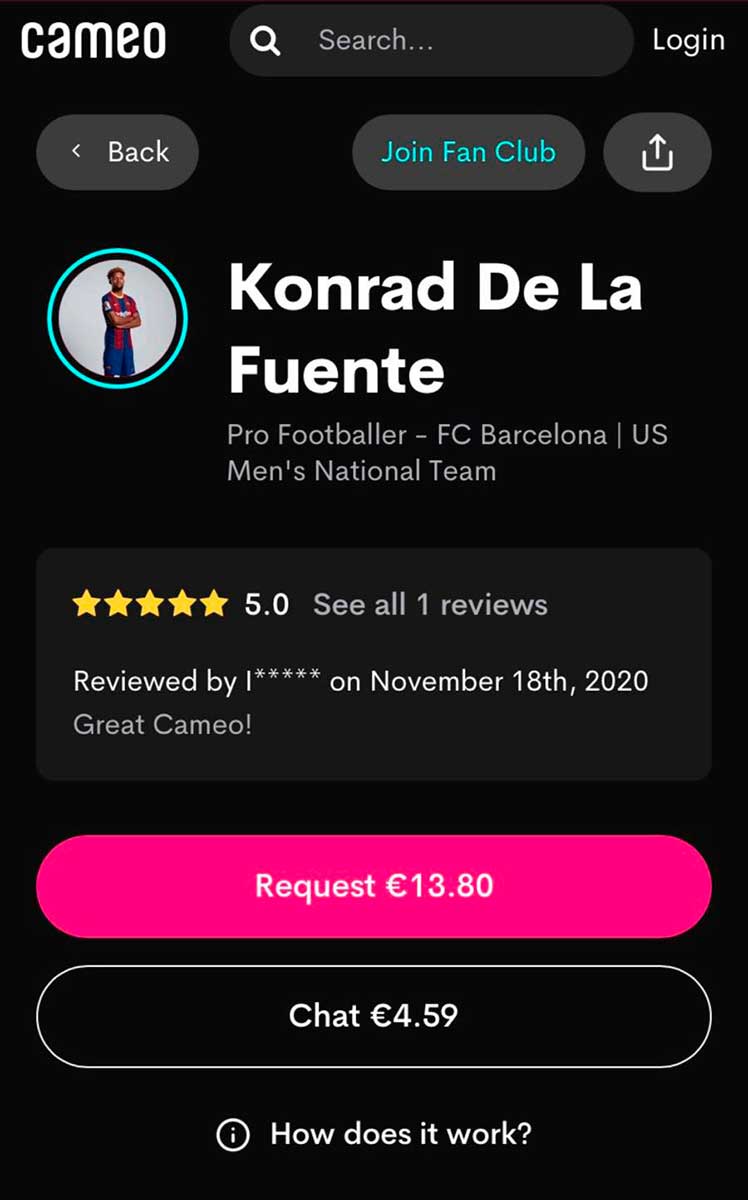Join the Fan Club
The image size is (748, 1200).
pos(468,153)
